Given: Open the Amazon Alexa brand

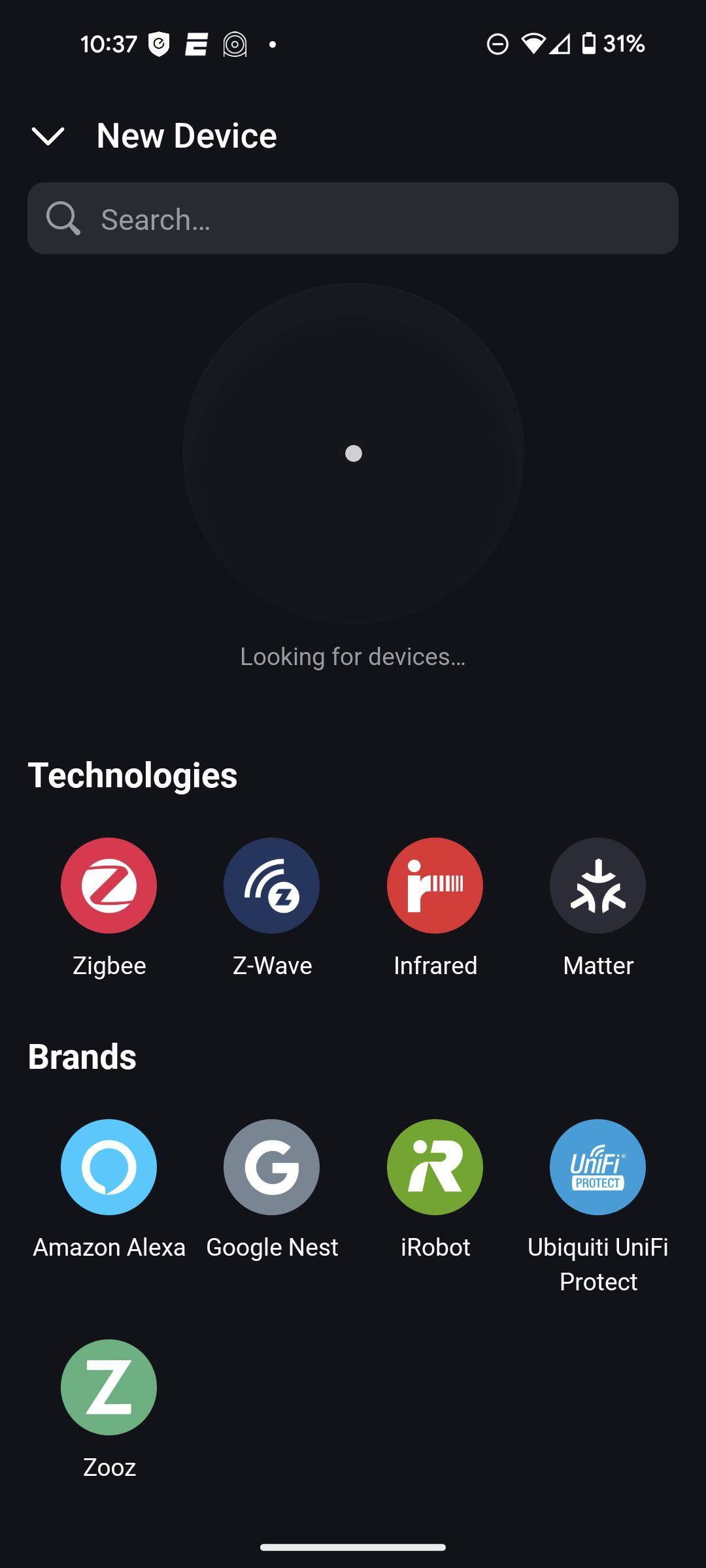Looking at the screenshot, I should [x=109, y=1168].
